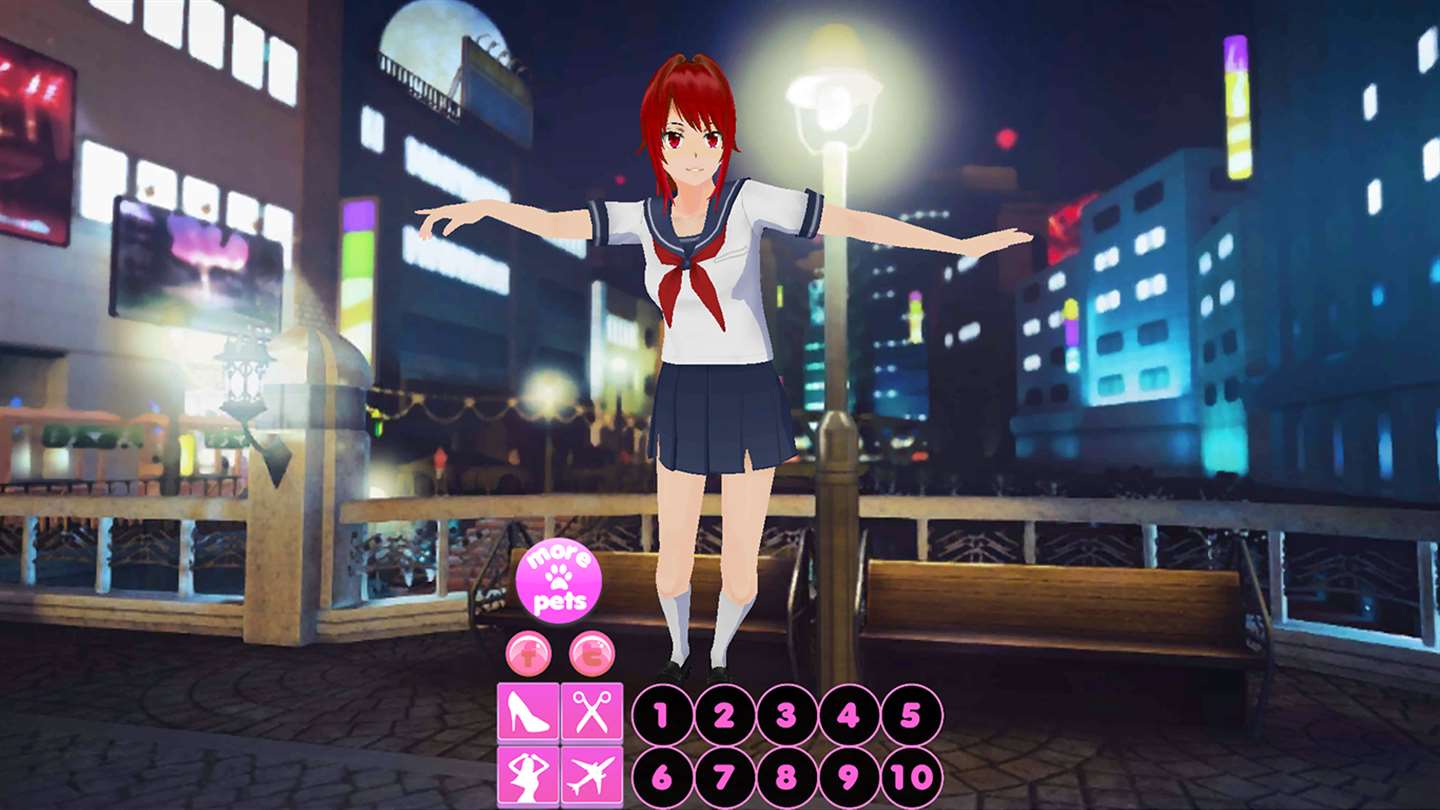Share via the Facebook icon

(x=529, y=654)
